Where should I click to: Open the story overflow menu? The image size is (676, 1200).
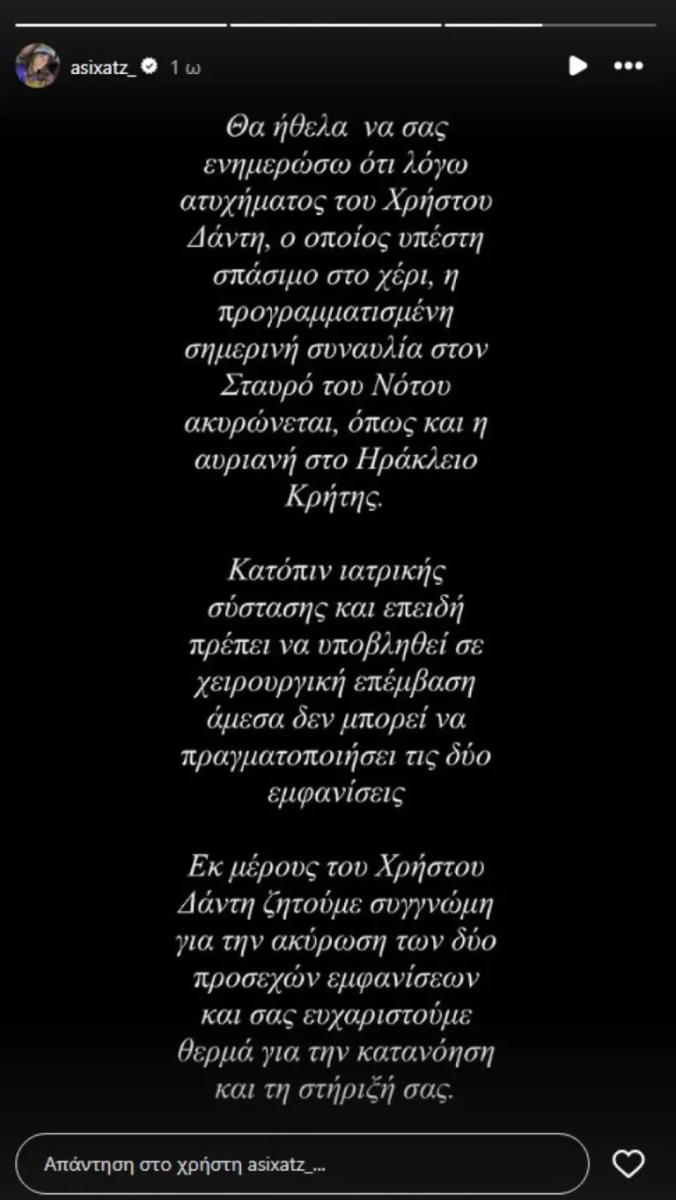(x=628, y=66)
